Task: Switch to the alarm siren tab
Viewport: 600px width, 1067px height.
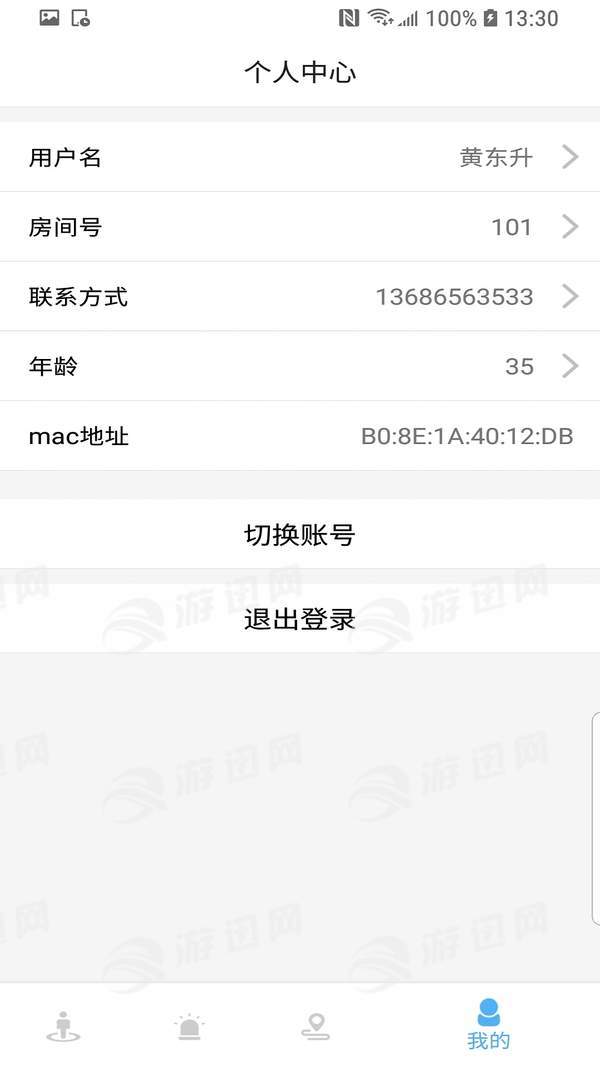Action: point(189,1027)
